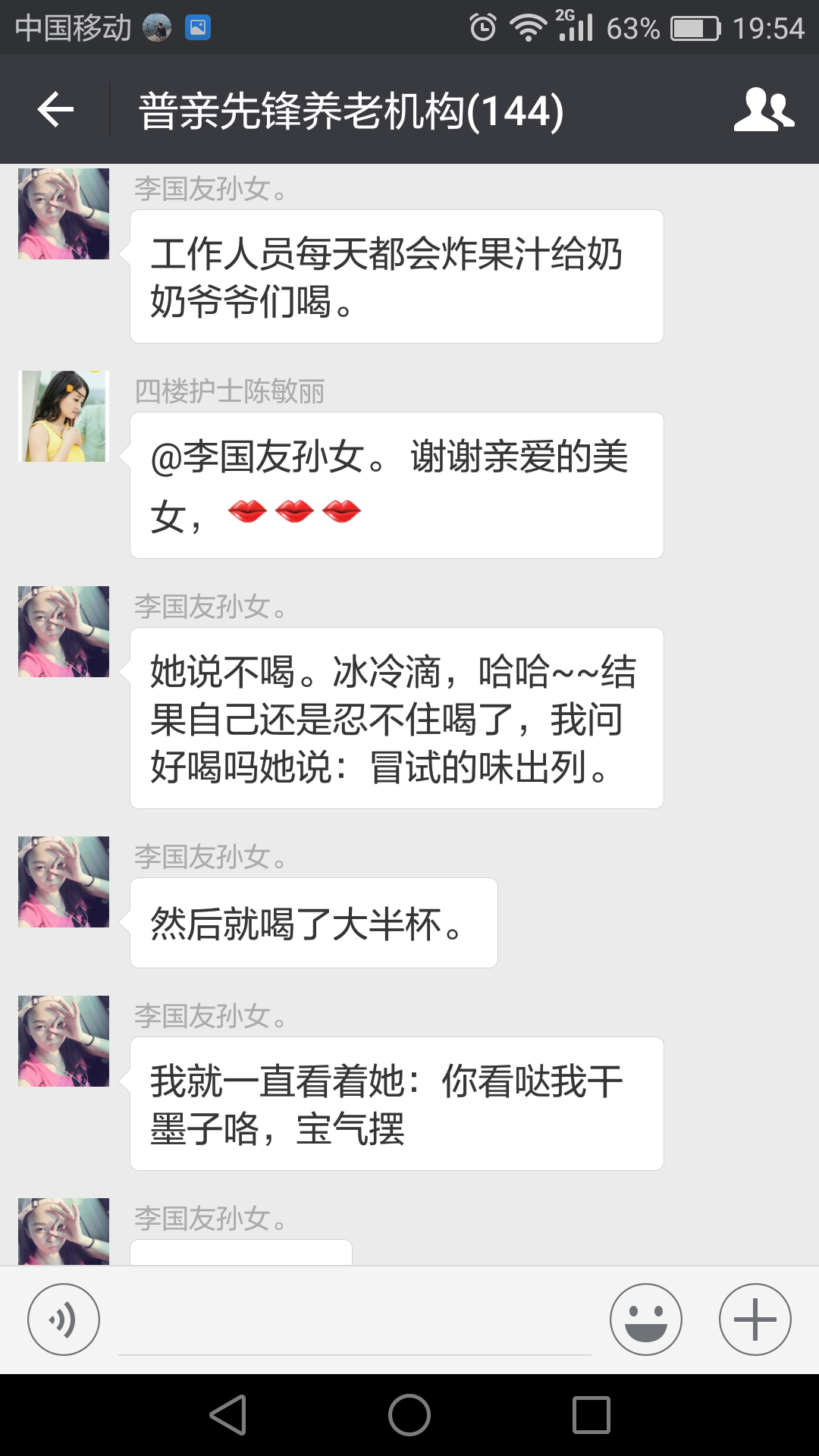Viewport: 819px width, 1456px height.
Task: Switch to voice message input
Action: (64, 1319)
